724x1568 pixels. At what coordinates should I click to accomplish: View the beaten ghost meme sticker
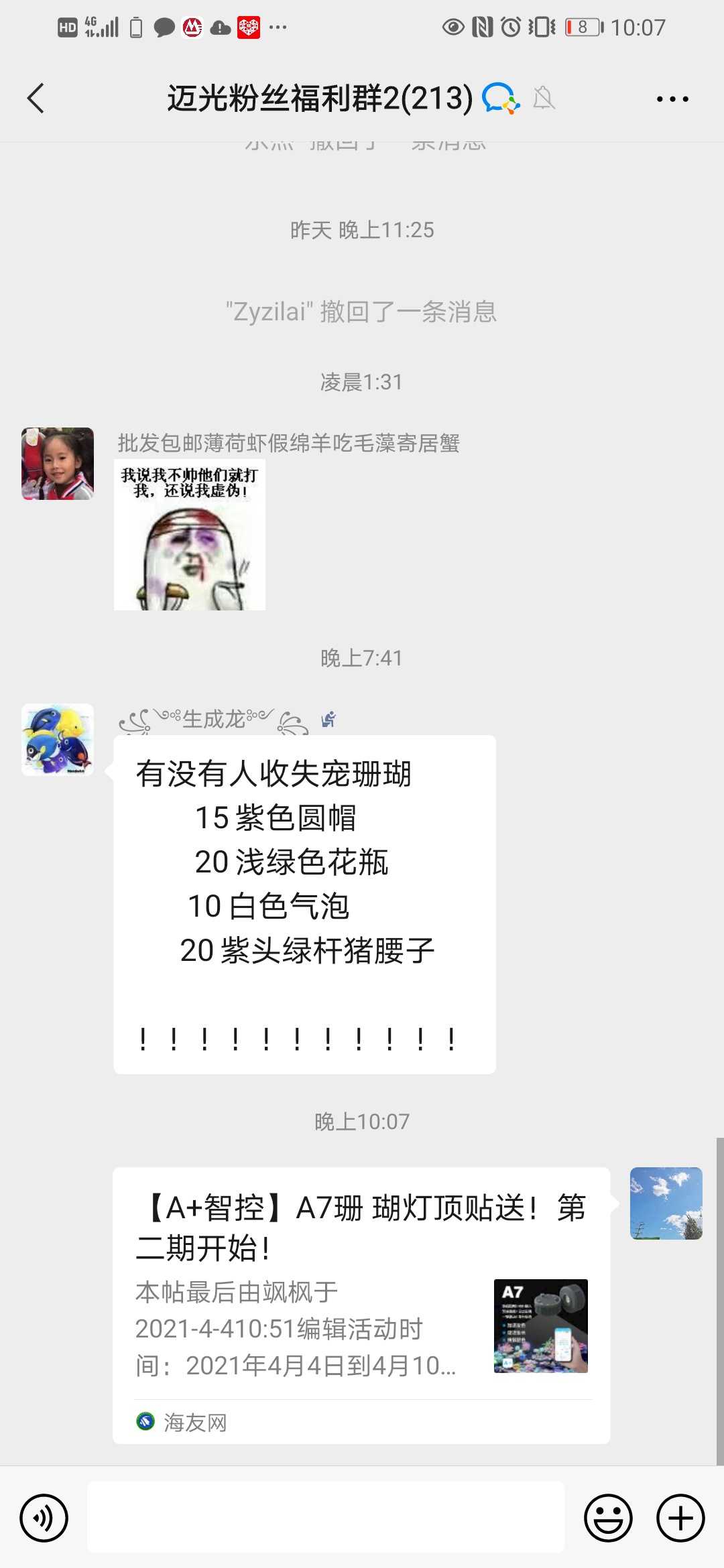[190, 535]
